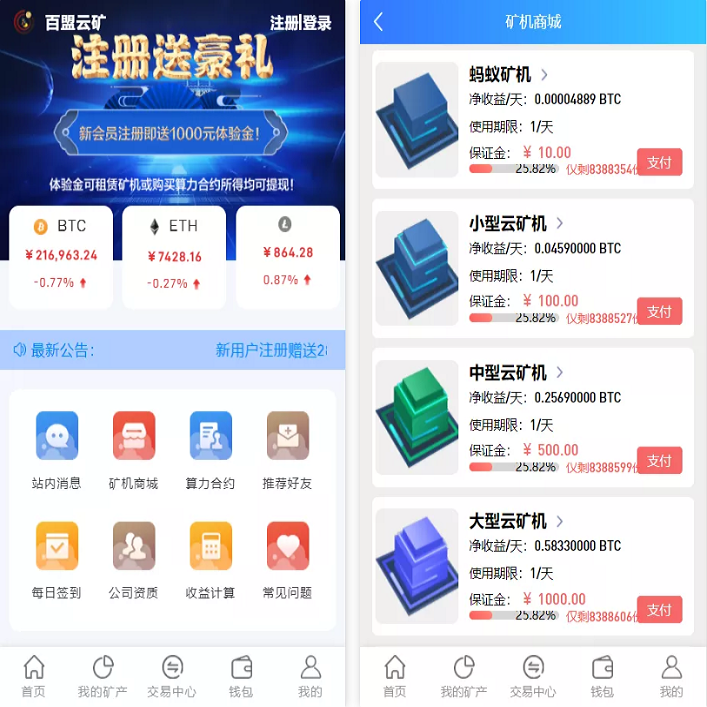Open 每日签到 daily check-in

click(57, 558)
